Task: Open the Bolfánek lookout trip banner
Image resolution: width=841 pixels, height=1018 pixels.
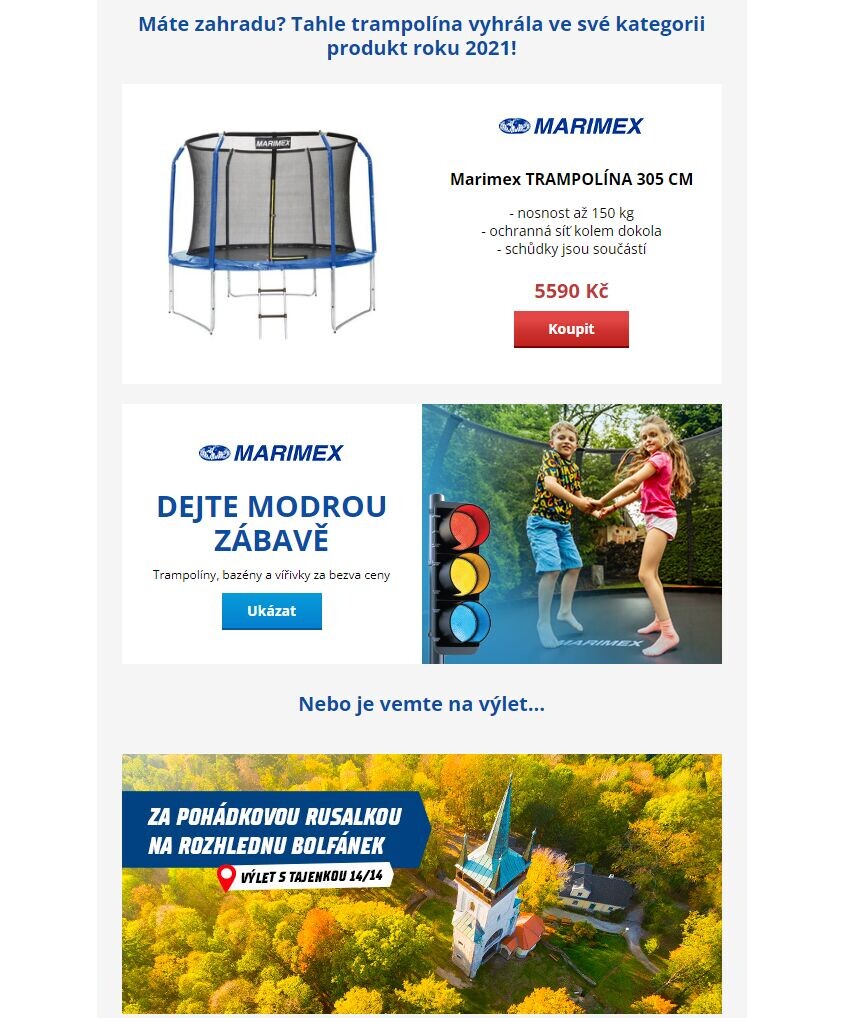Action: 421,884
